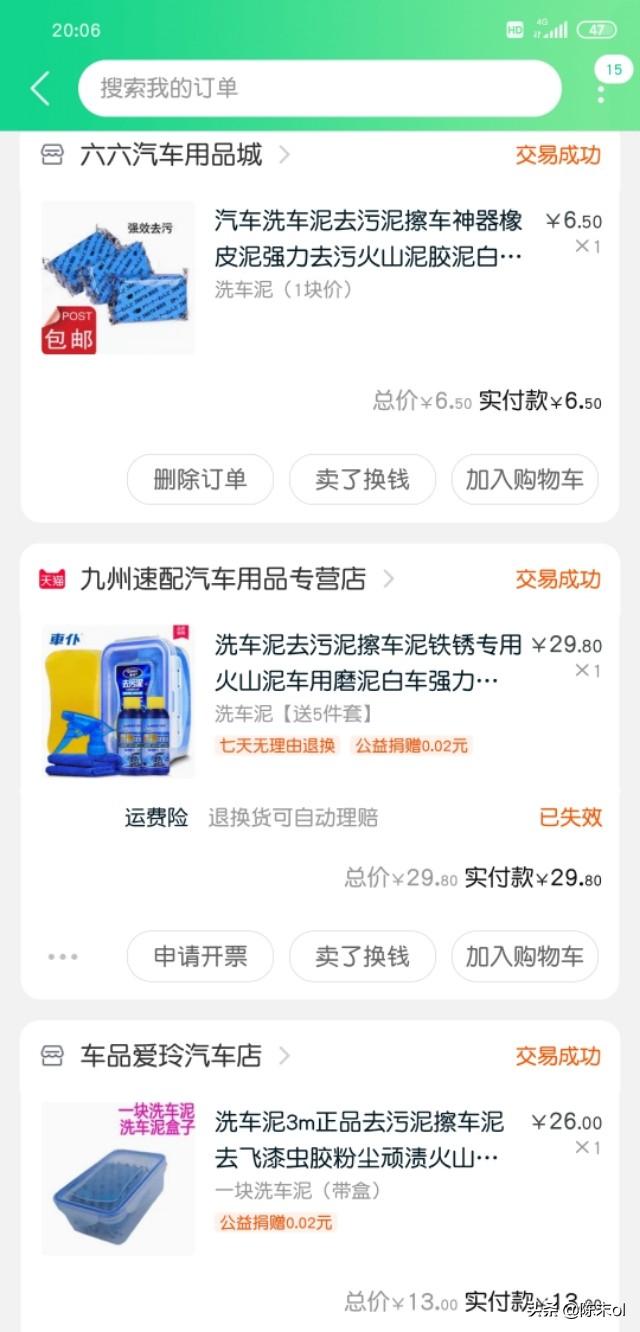The image size is (640, 1332).
Task: Open the ¥26.00 洗车泥3m order item
Action: pyautogui.click(x=368, y=1140)
